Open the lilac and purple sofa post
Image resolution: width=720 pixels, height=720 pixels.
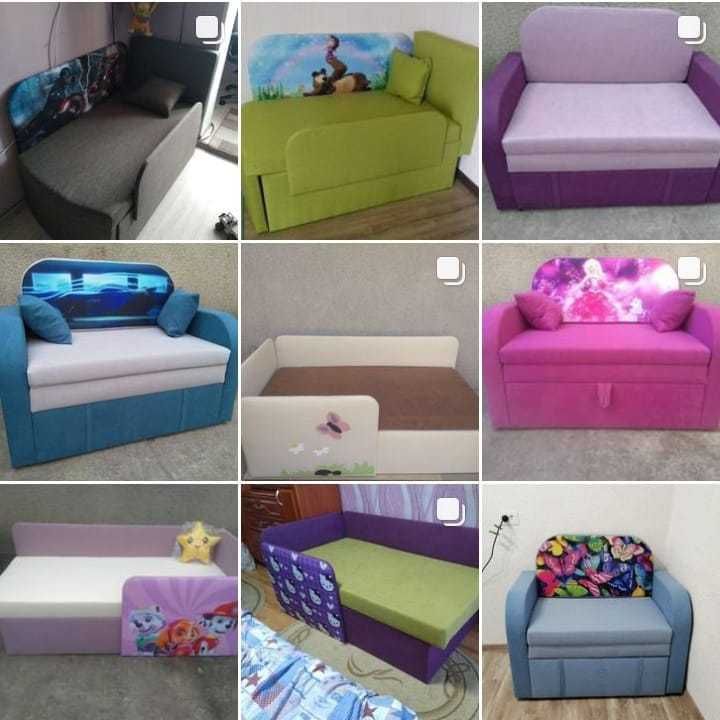tap(600, 120)
